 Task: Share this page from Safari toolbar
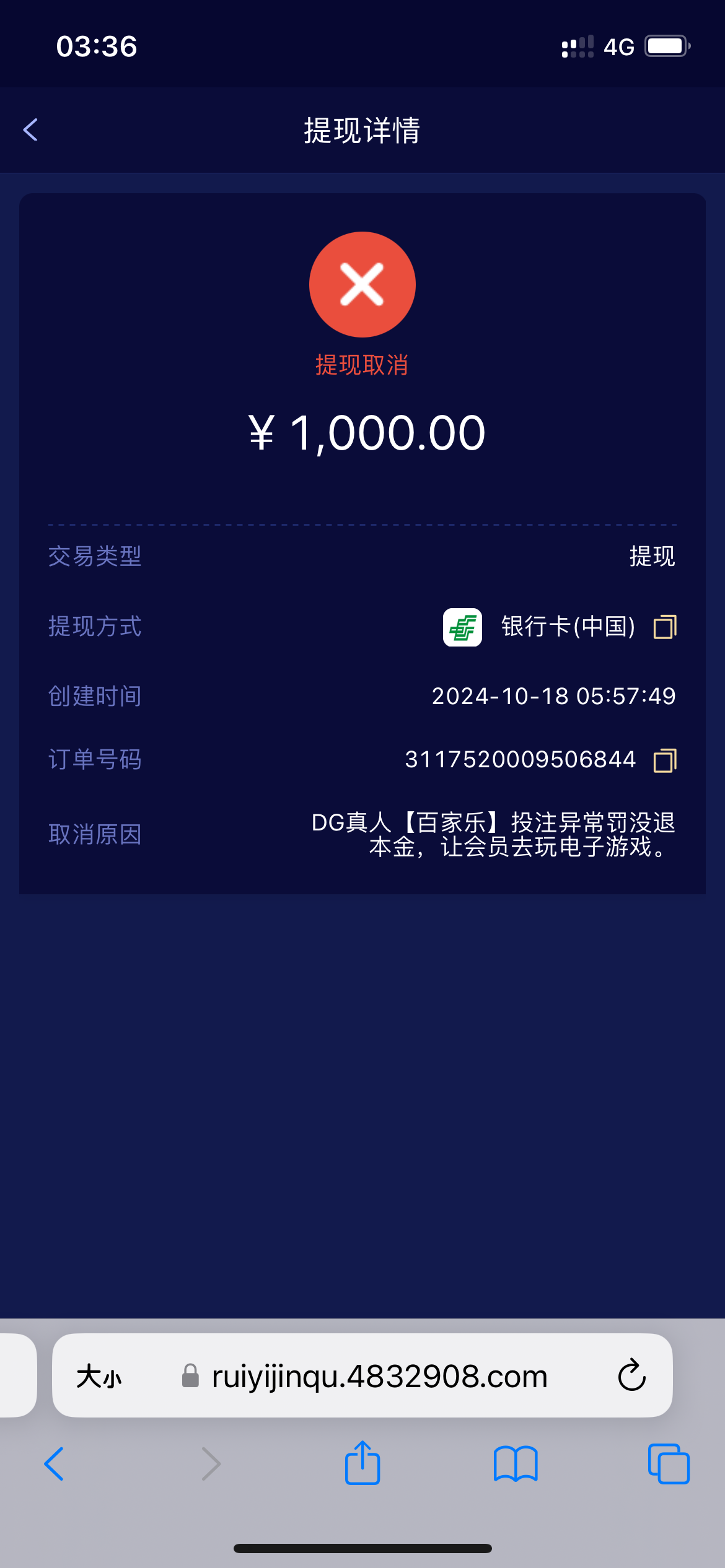[362, 1463]
